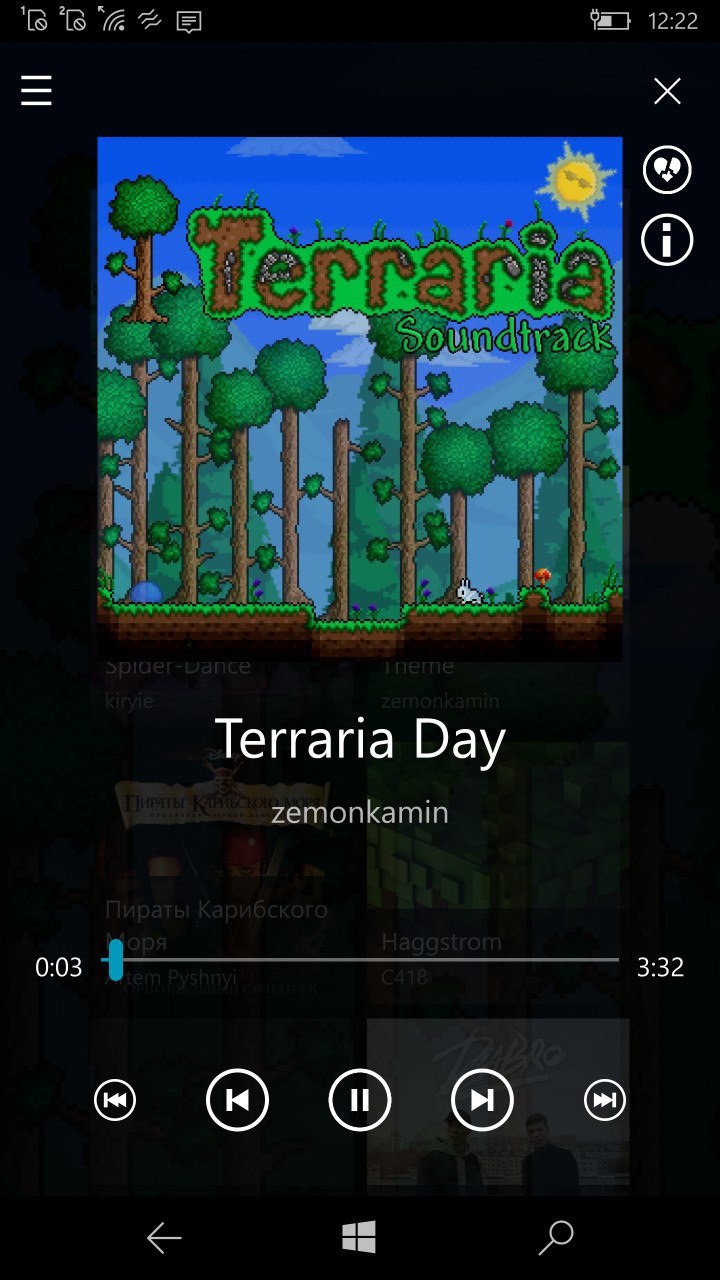The height and width of the screenshot is (1280, 720).
Task: Tap the rewind button
Action: 115,1100
